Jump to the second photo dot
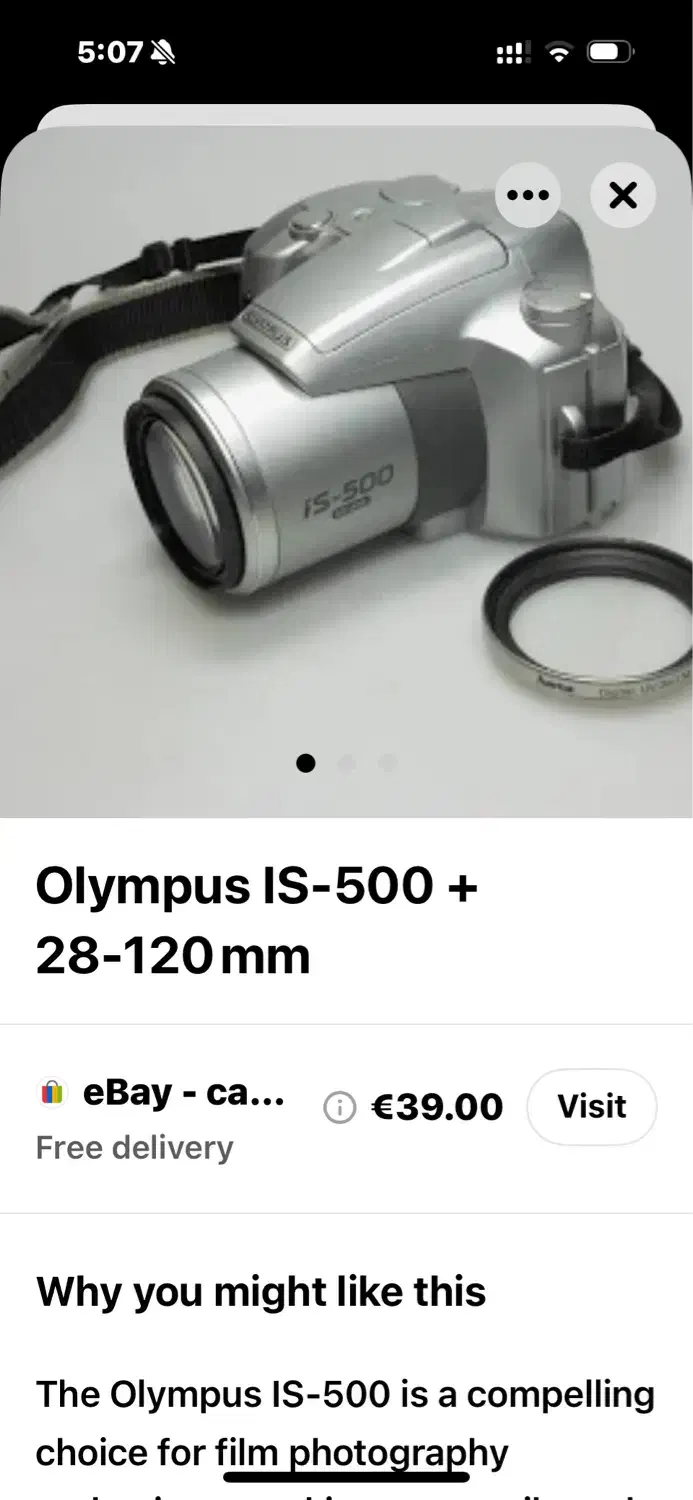 (347, 763)
